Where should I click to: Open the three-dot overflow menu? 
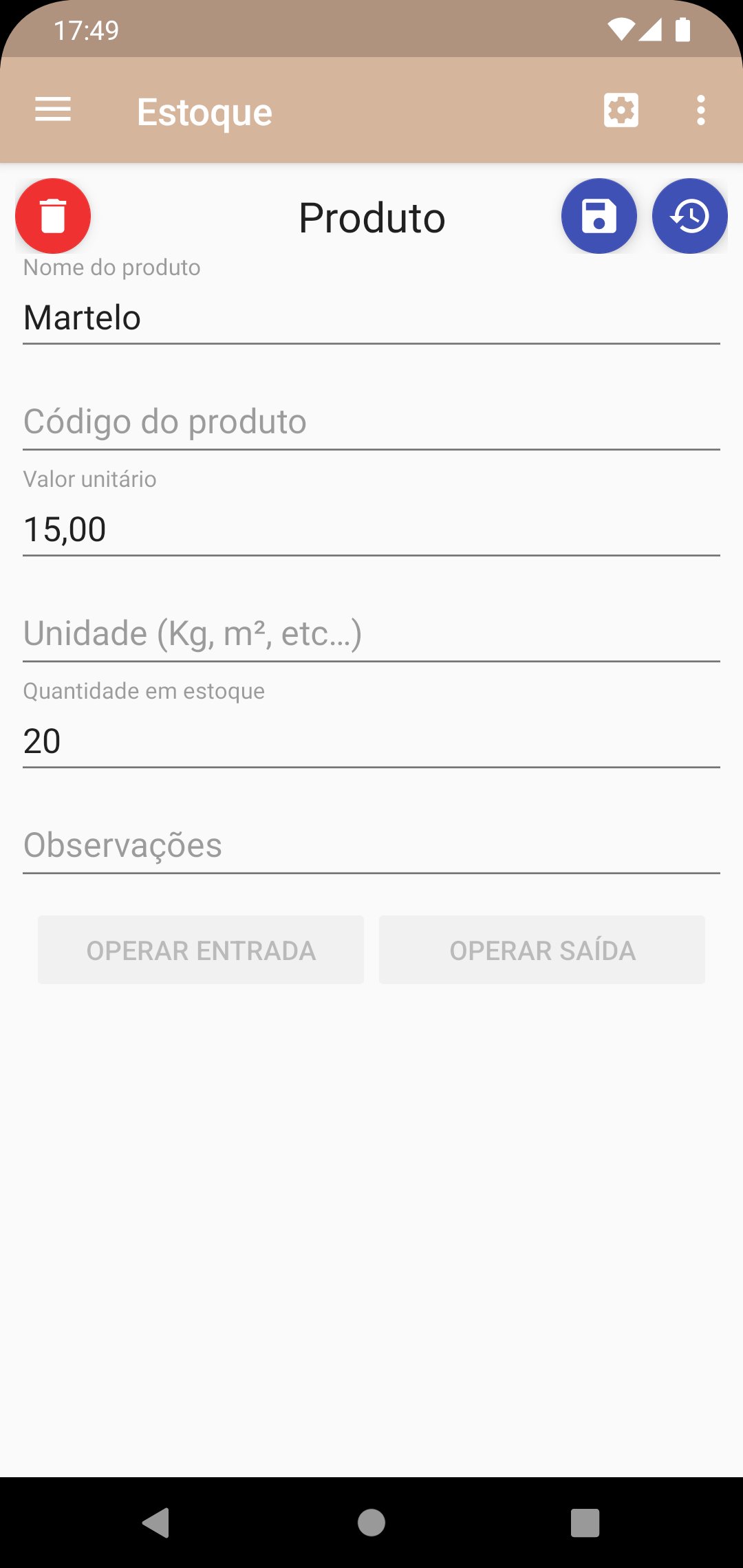click(x=700, y=110)
